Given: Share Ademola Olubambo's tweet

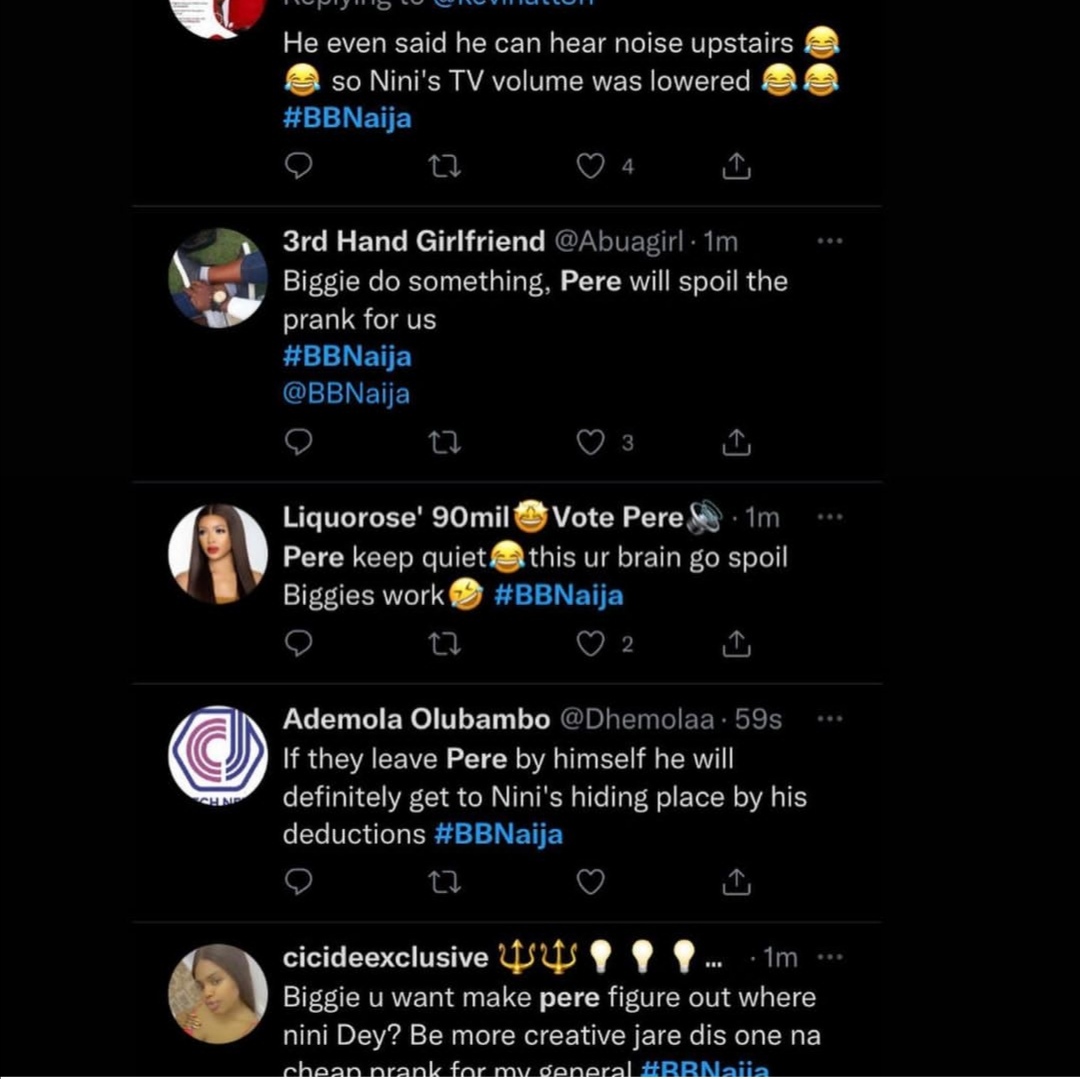Looking at the screenshot, I should point(736,881).
